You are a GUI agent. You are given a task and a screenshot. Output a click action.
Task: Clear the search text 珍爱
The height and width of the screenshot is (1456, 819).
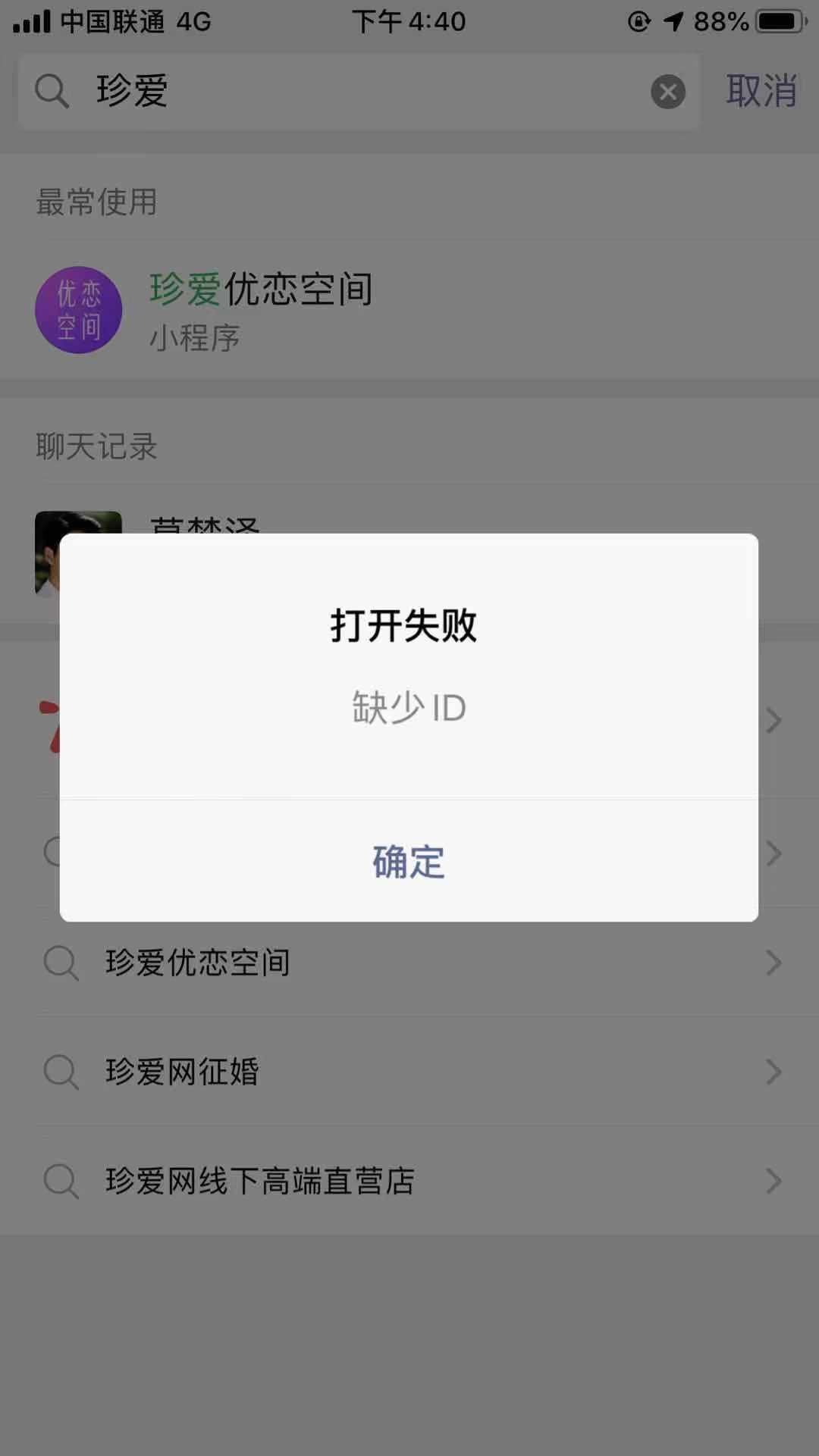(667, 92)
